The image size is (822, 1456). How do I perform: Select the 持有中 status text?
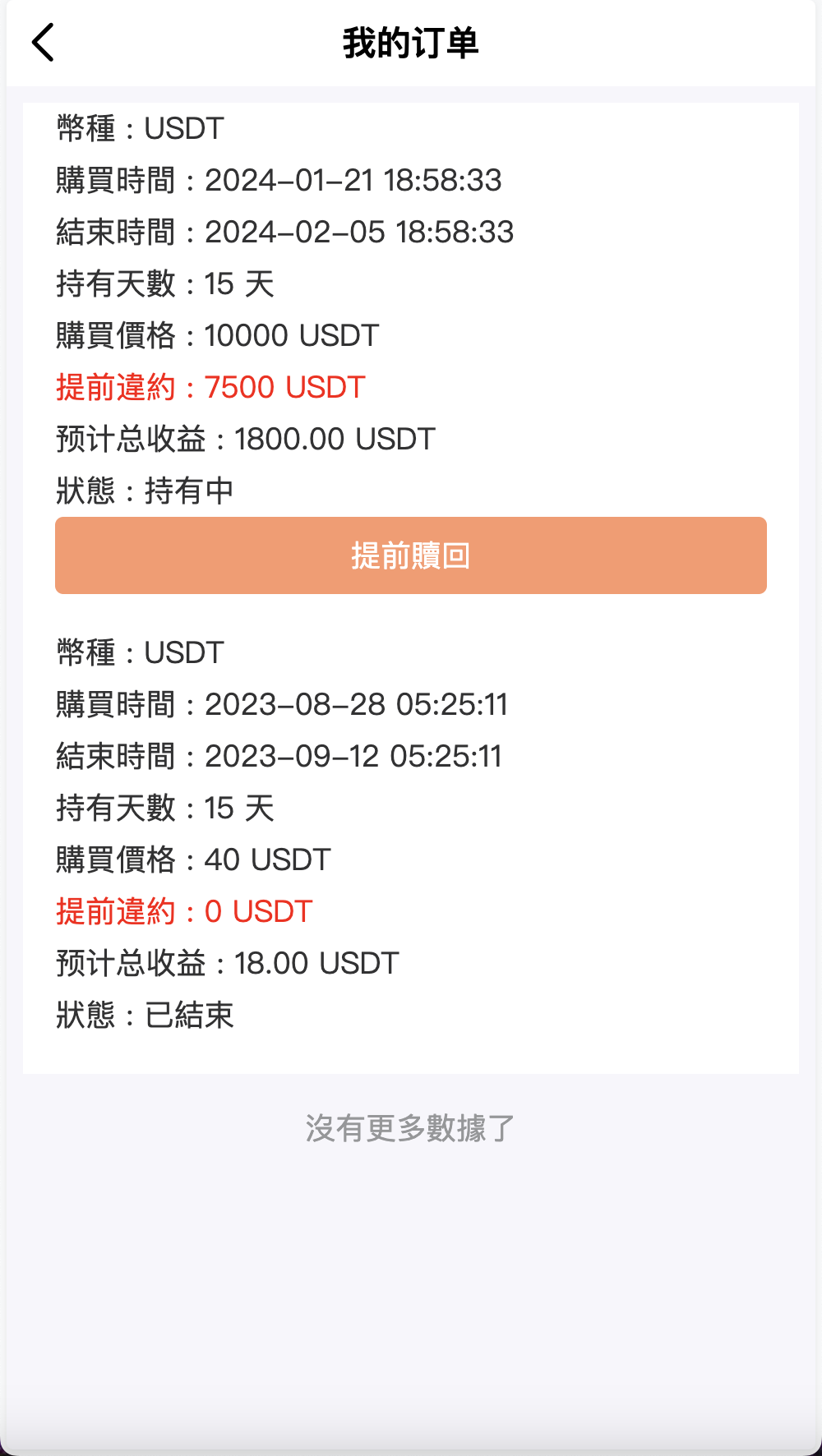145,489
